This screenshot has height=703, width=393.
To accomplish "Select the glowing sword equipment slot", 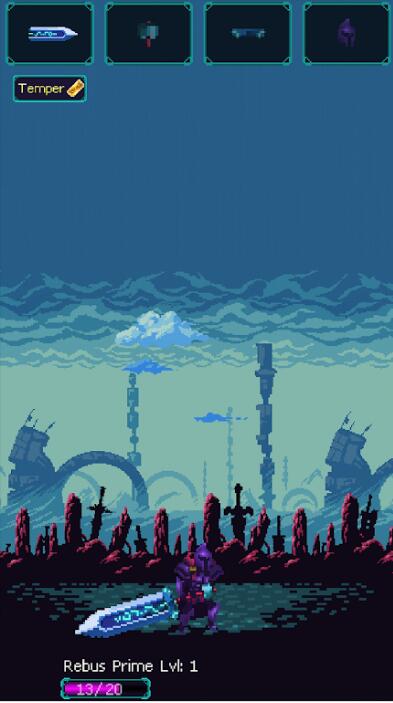I will [50, 34].
